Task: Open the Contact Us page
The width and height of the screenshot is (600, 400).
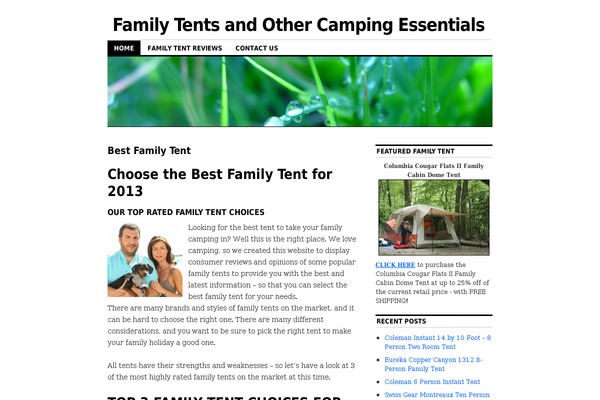Action: coord(257,48)
